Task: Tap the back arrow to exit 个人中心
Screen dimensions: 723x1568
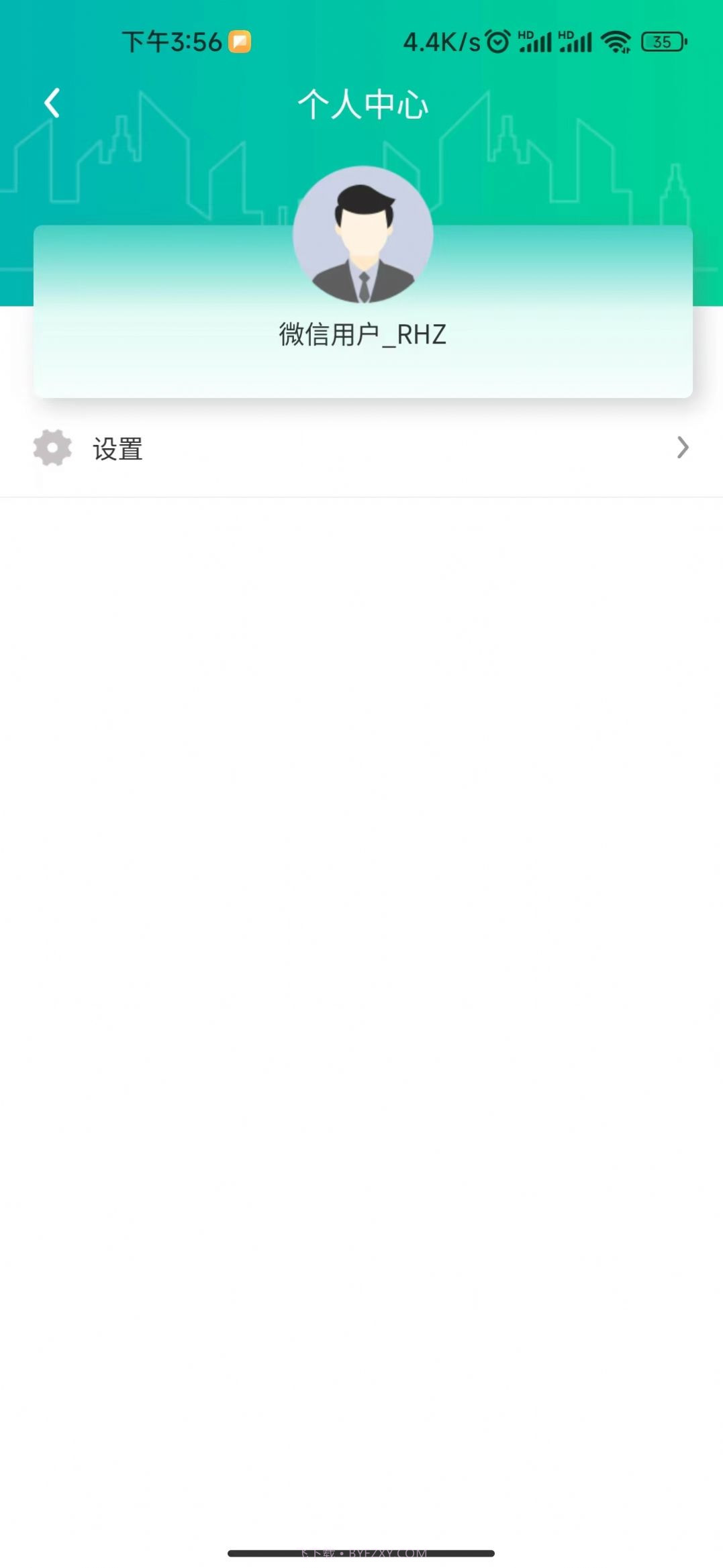Action: click(x=51, y=102)
